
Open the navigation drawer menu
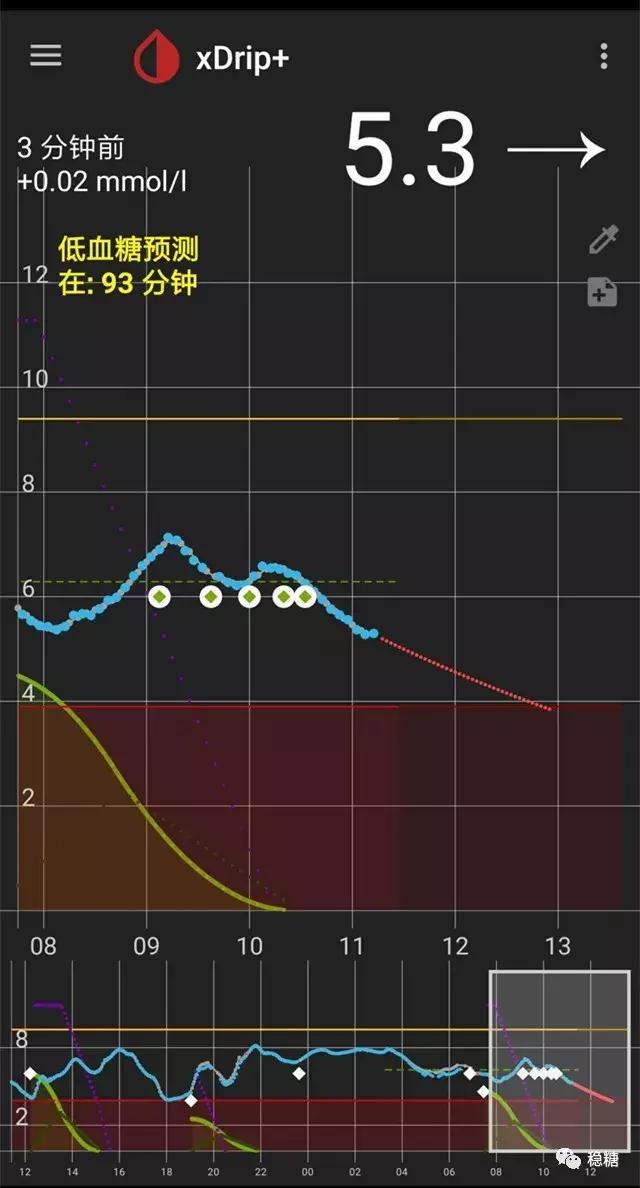tap(46, 56)
